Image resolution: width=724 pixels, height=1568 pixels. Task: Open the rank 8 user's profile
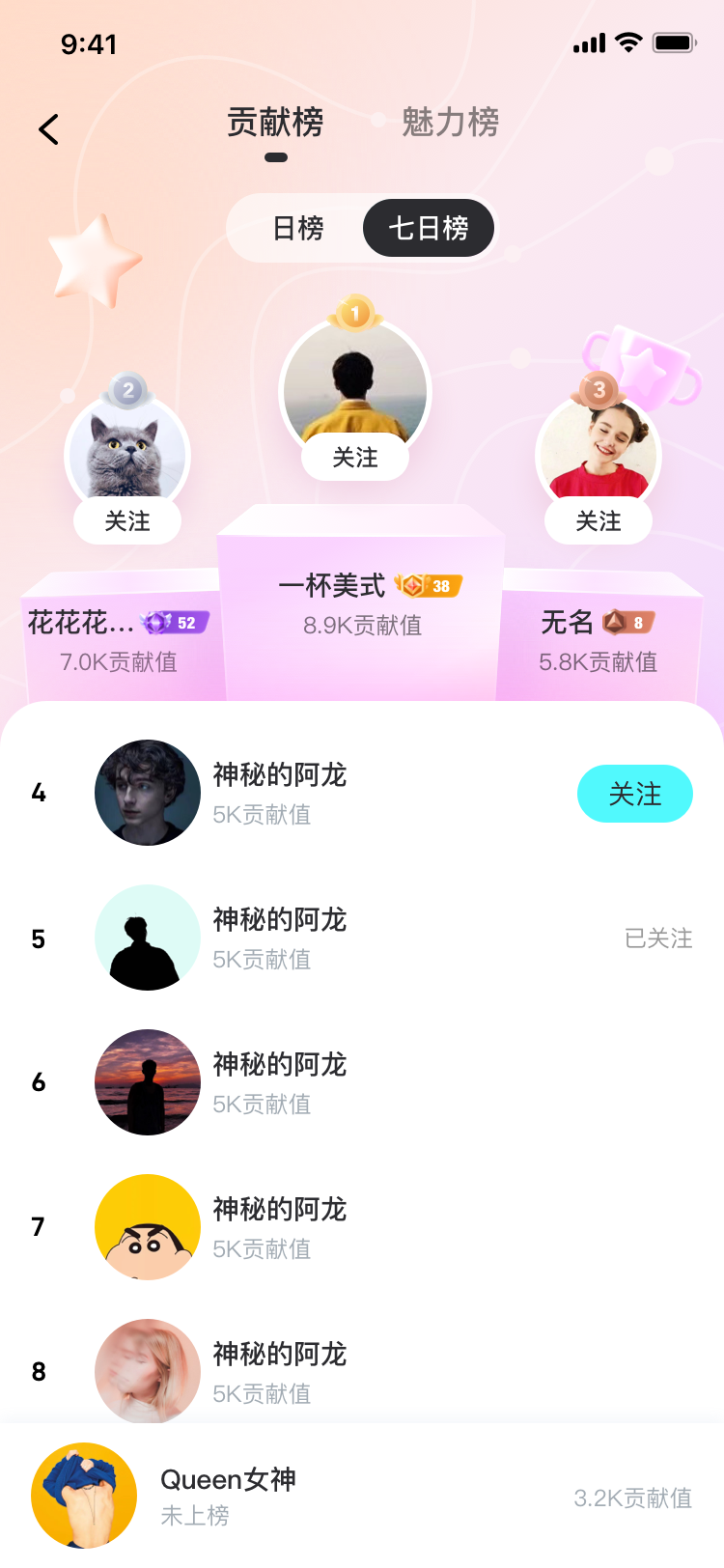click(x=148, y=1371)
